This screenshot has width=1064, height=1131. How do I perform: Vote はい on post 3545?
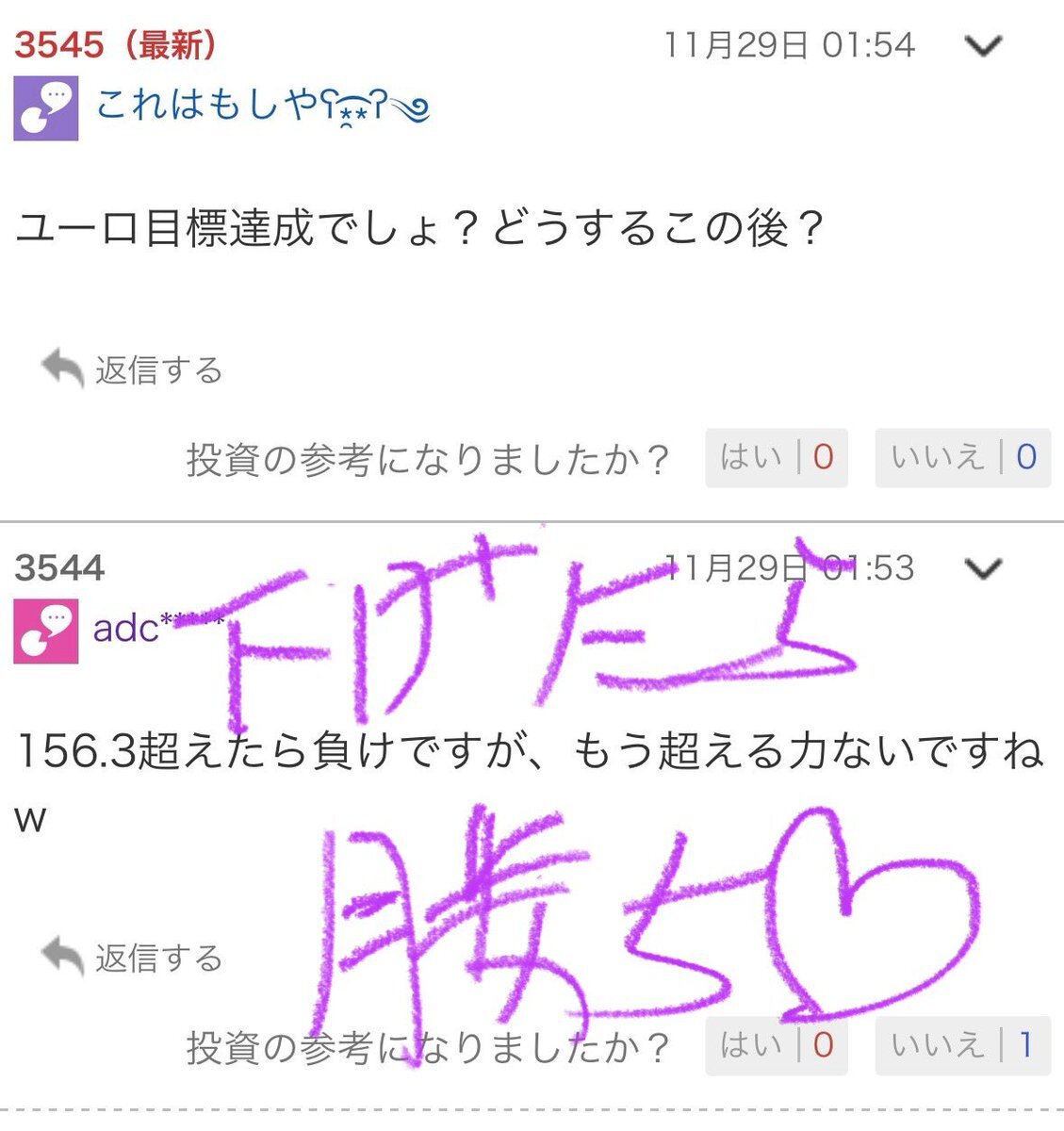(776, 458)
